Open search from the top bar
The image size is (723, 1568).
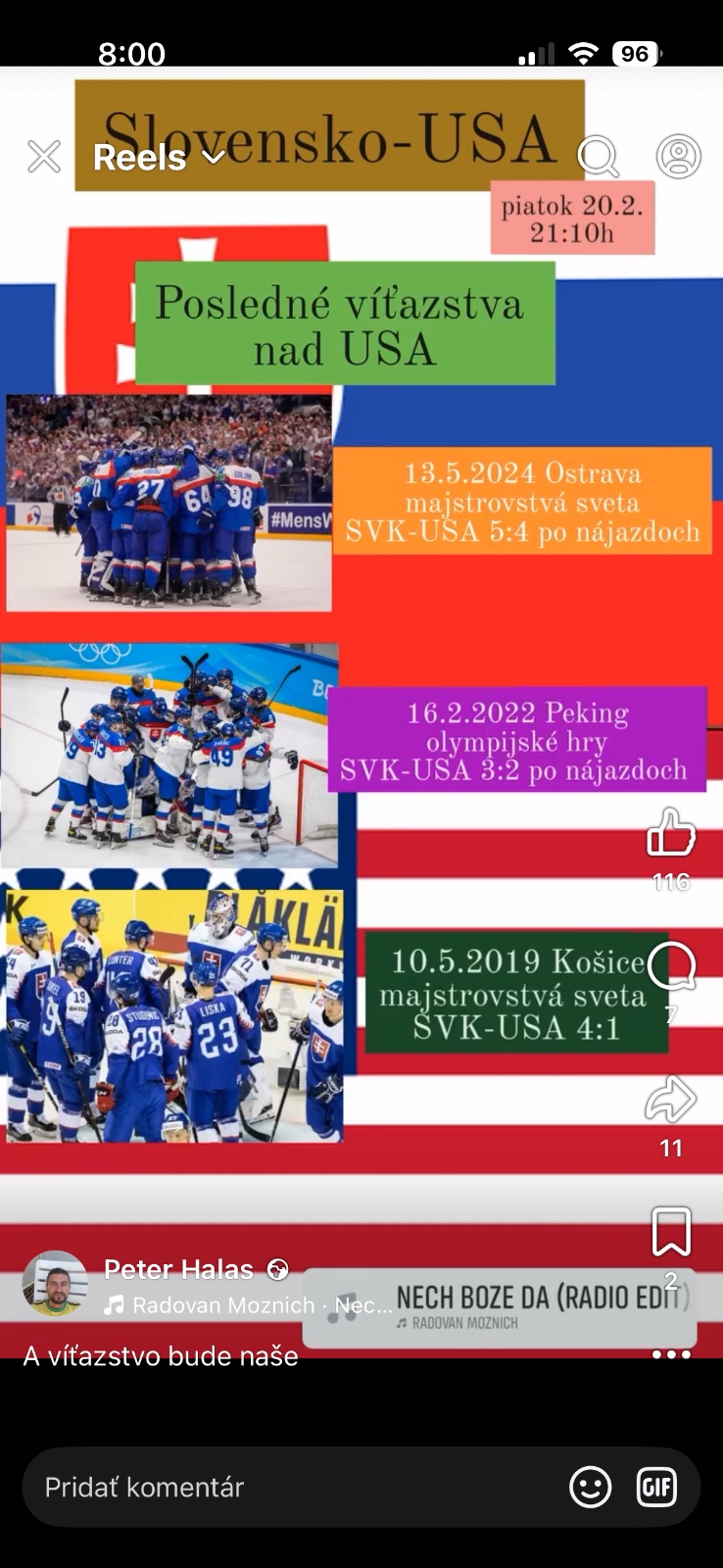(598, 157)
